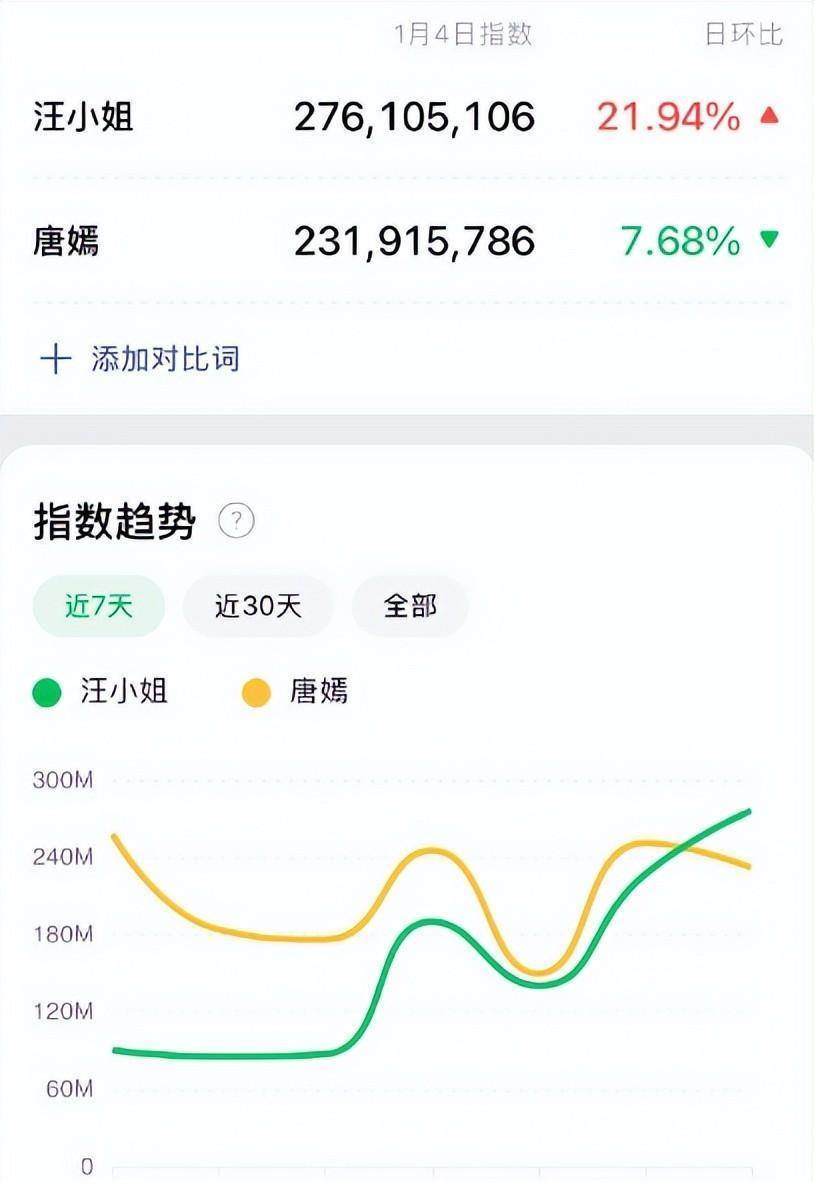Toggle the 唐嫣 legend series
This screenshot has width=814, height=1182.
click(x=297, y=692)
